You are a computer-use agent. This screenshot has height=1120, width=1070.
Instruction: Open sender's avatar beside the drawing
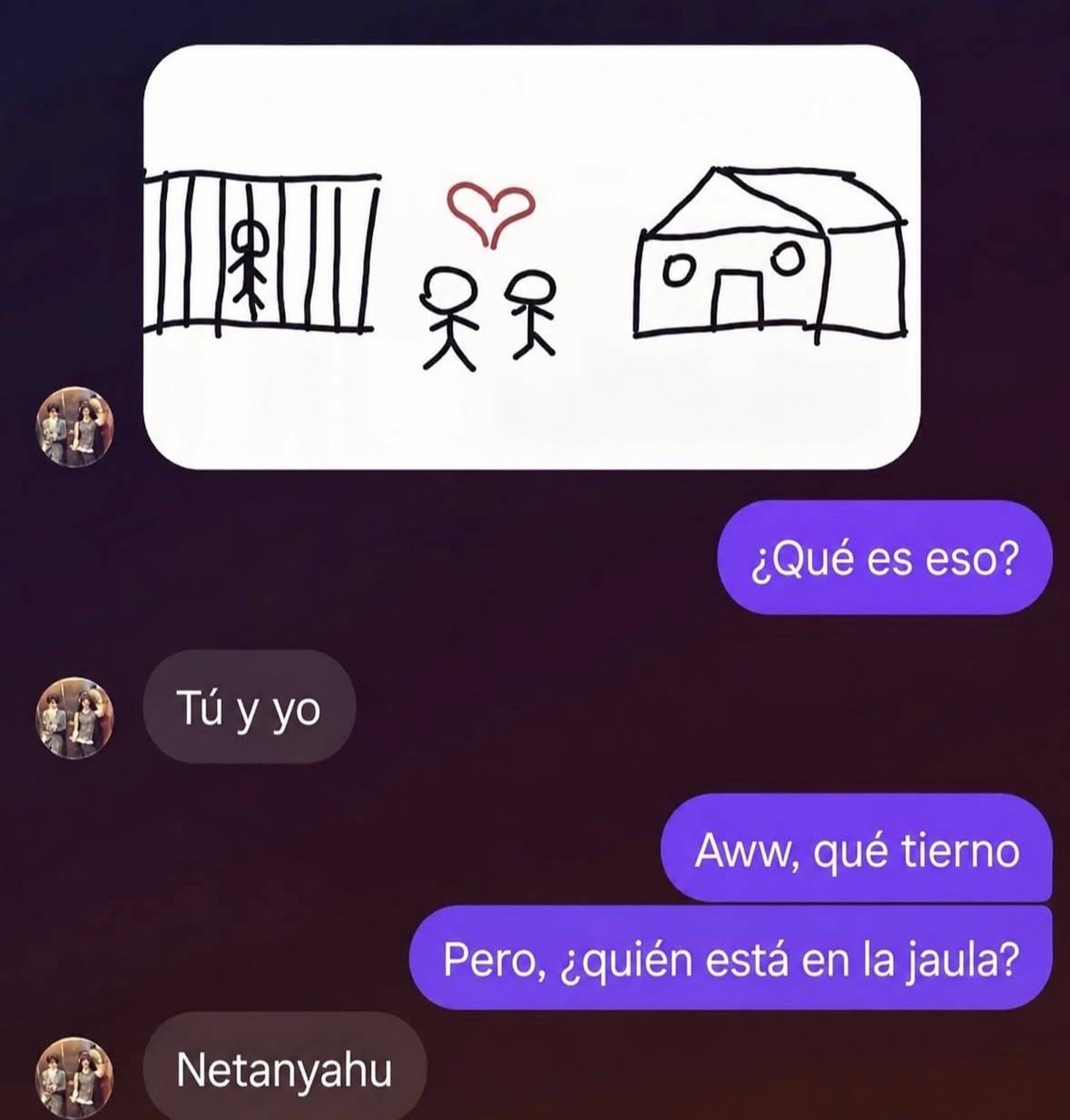(74, 427)
